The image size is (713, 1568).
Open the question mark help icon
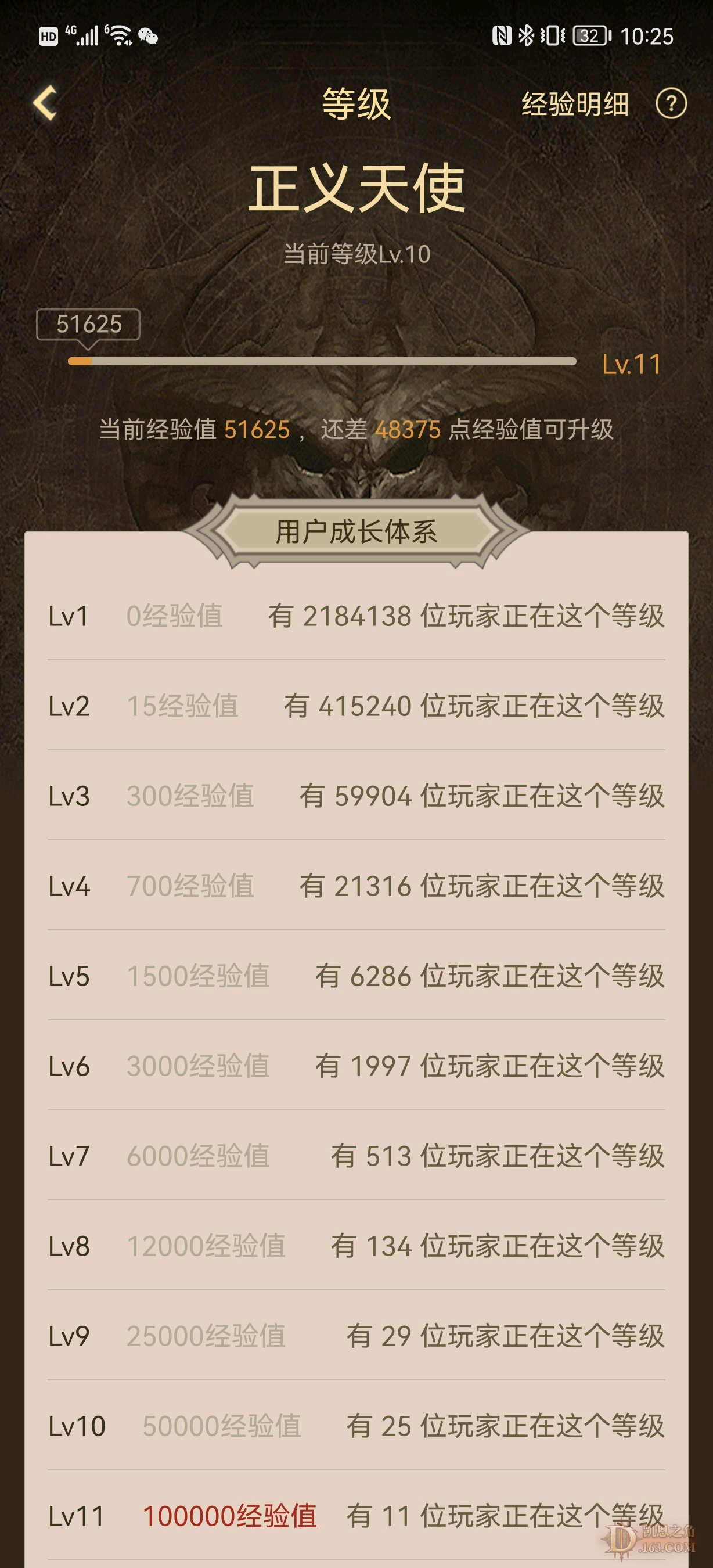tap(671, 103)
